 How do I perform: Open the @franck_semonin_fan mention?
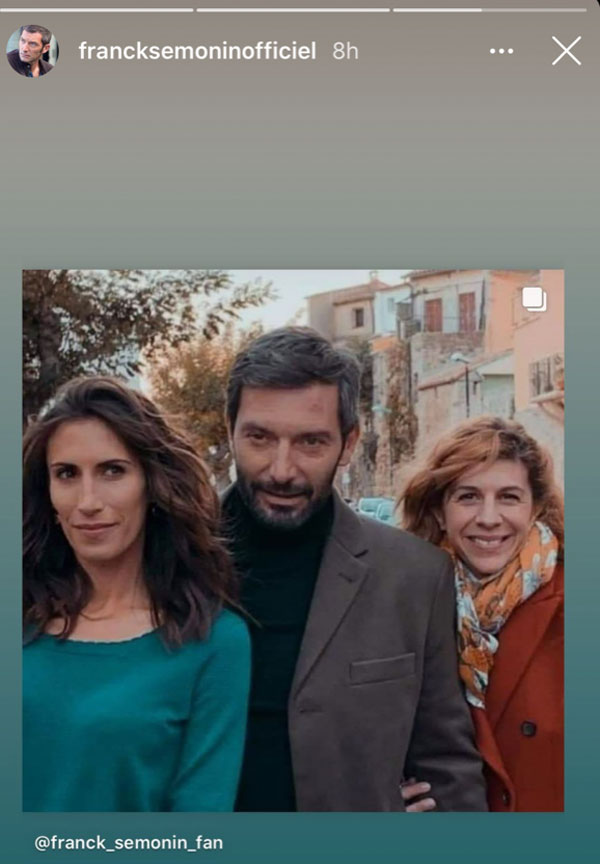point(129,842)
